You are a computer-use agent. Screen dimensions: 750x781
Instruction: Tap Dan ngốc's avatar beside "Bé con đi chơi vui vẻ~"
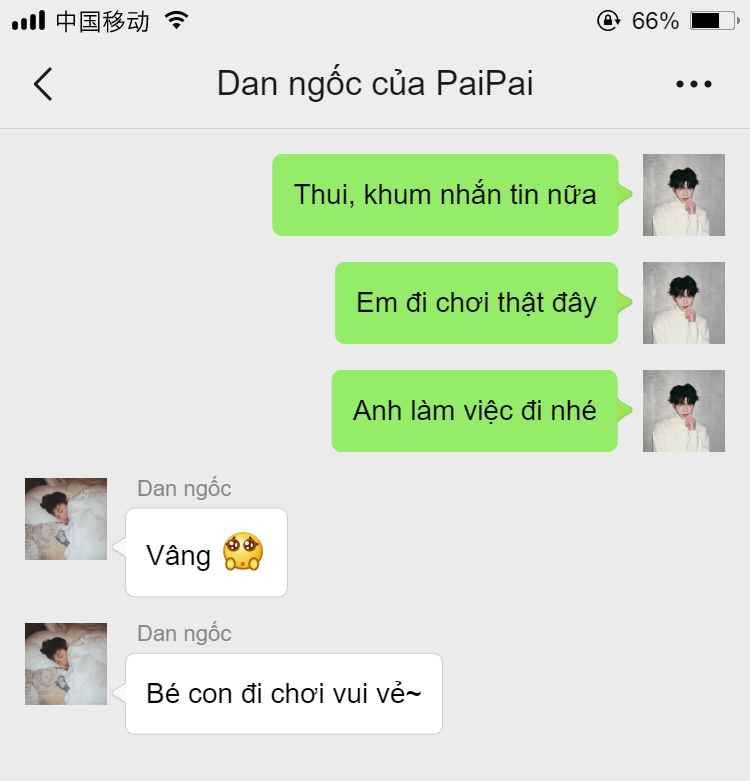[x=66, y=664]
